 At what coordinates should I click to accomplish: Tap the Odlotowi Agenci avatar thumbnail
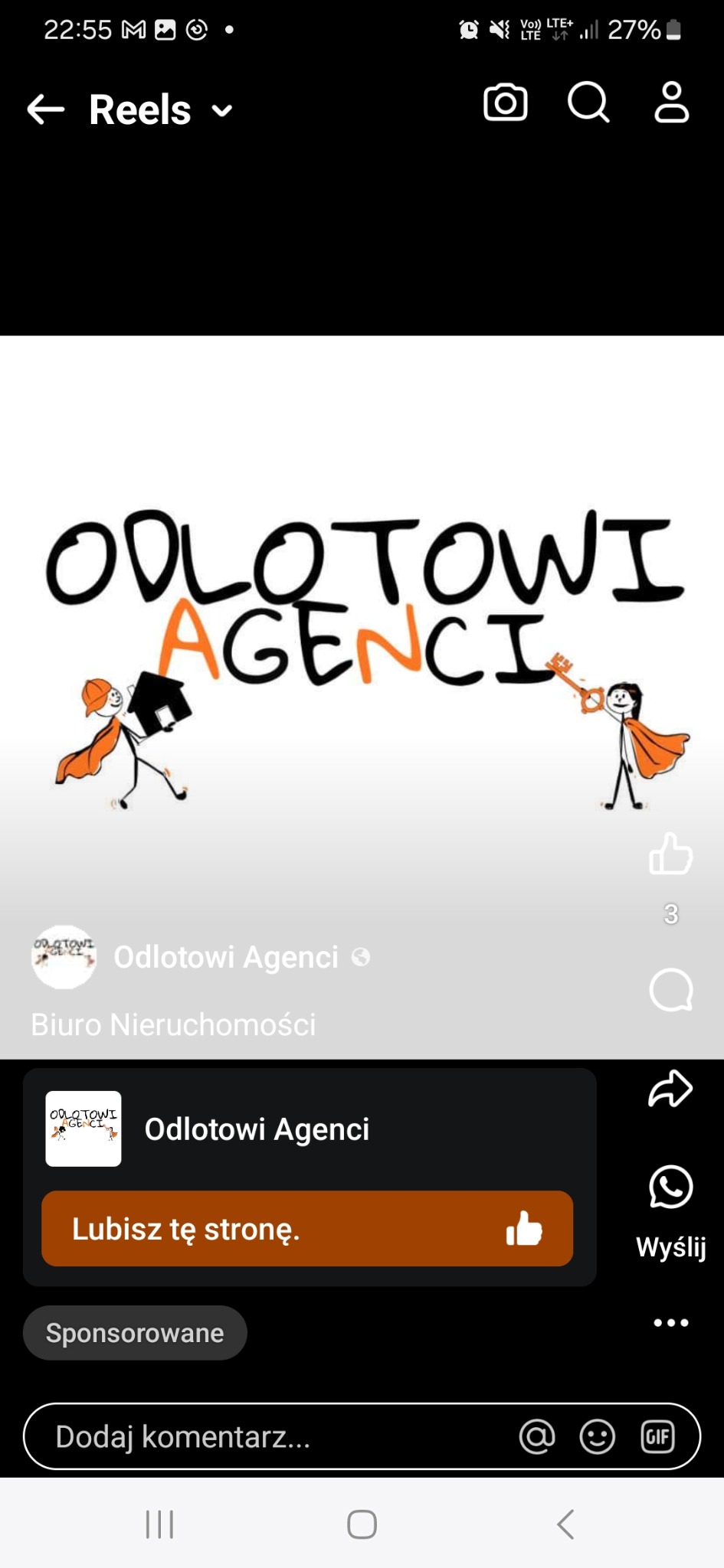tap(83, 1129)
